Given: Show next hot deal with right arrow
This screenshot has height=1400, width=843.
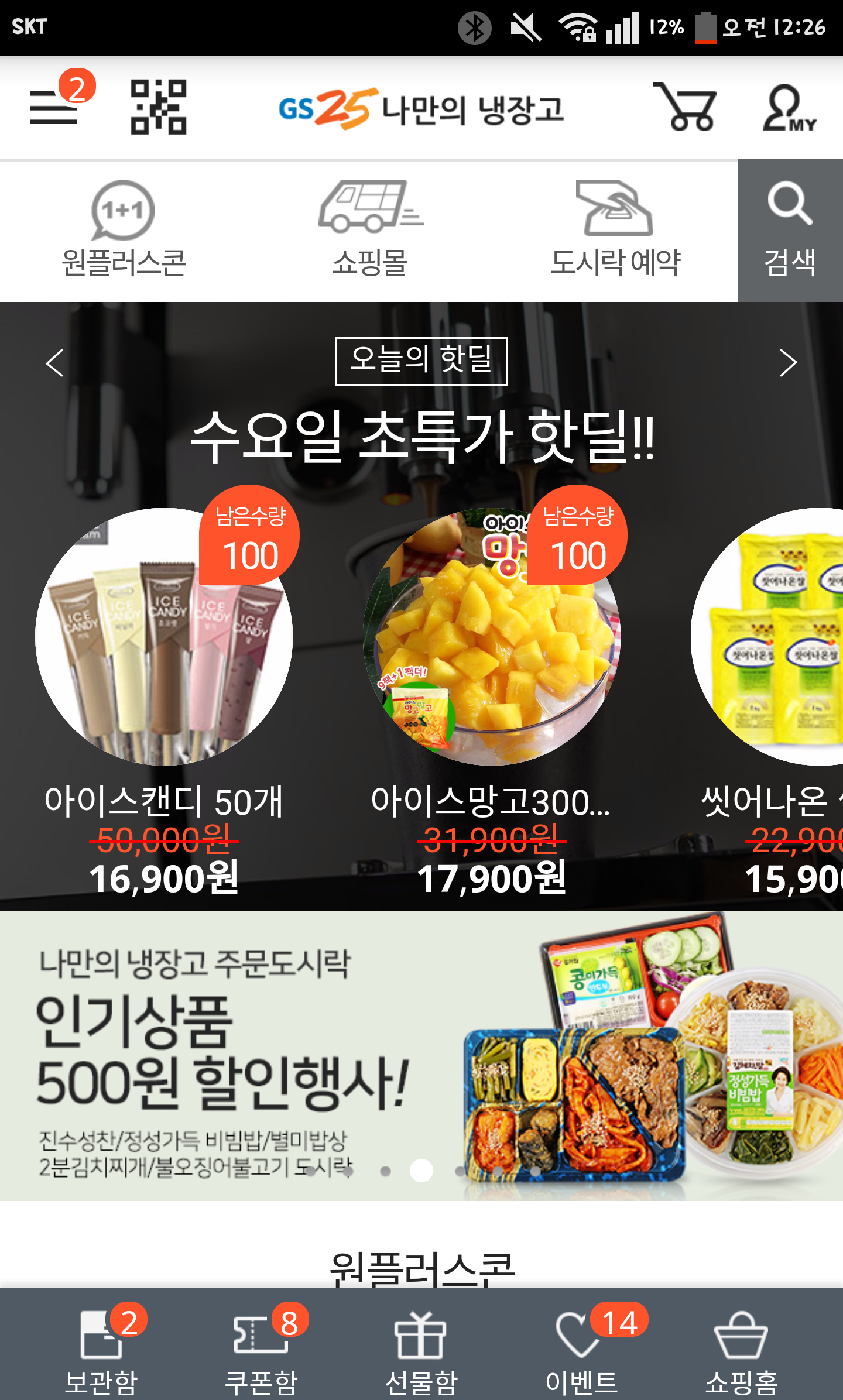Looking at the screenshot, I should 788,363.
